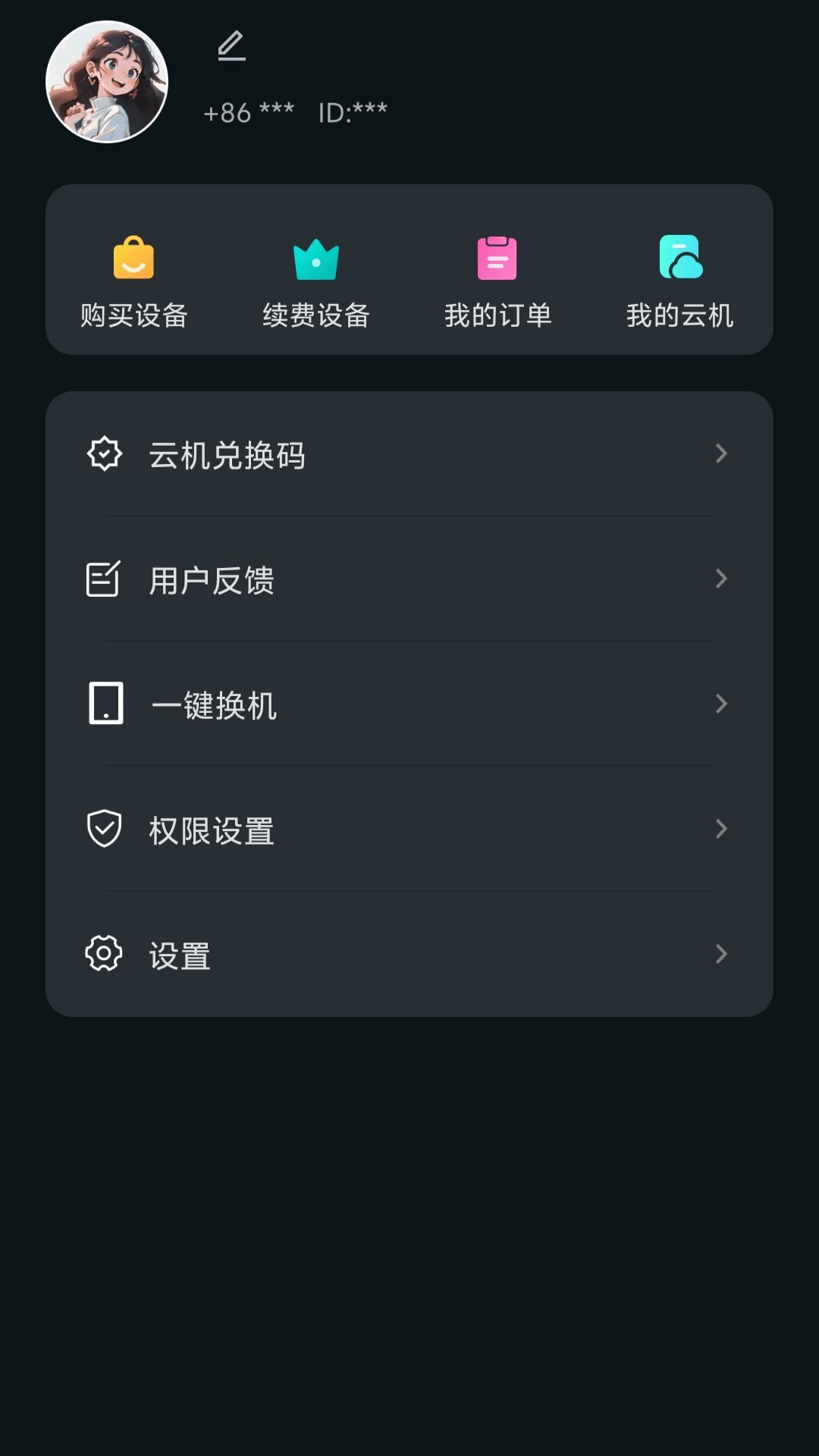Viewport: 819px width, 1456px height.
Task: Open the 权限设置 shield icon
Action: (x=104, y=829)
